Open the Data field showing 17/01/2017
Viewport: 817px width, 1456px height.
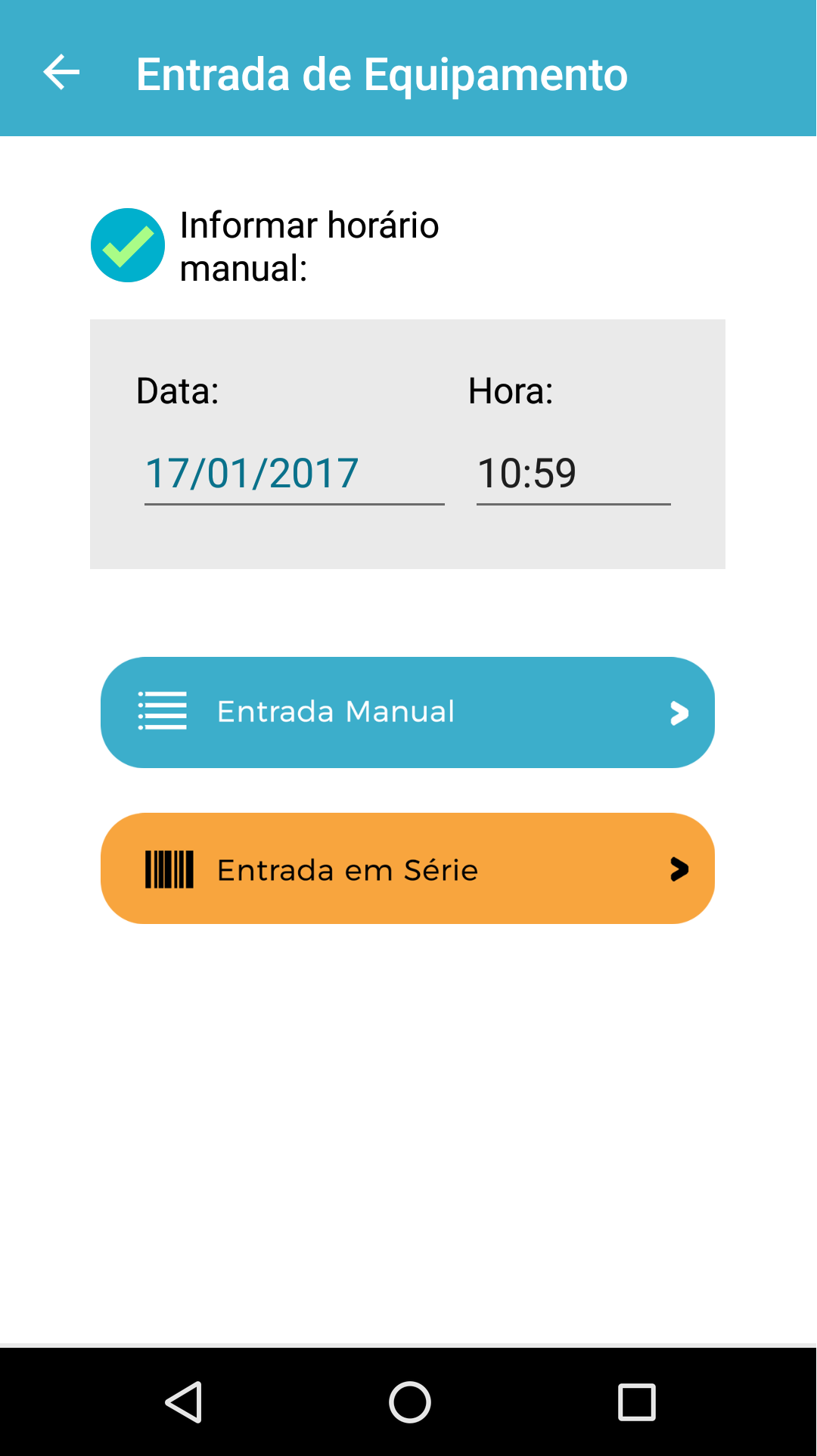(294, 474)
